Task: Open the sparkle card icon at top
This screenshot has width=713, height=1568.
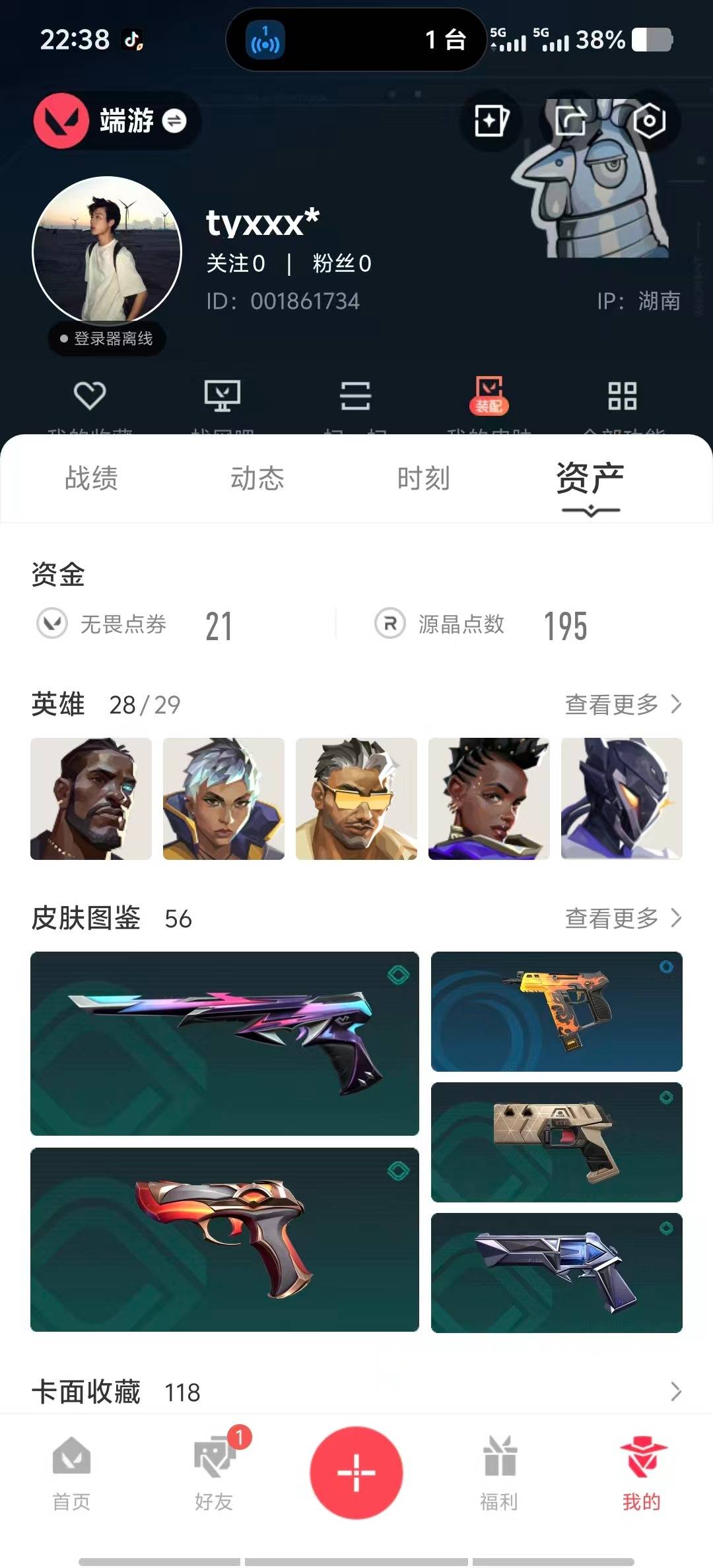Action: coord(491,121)
